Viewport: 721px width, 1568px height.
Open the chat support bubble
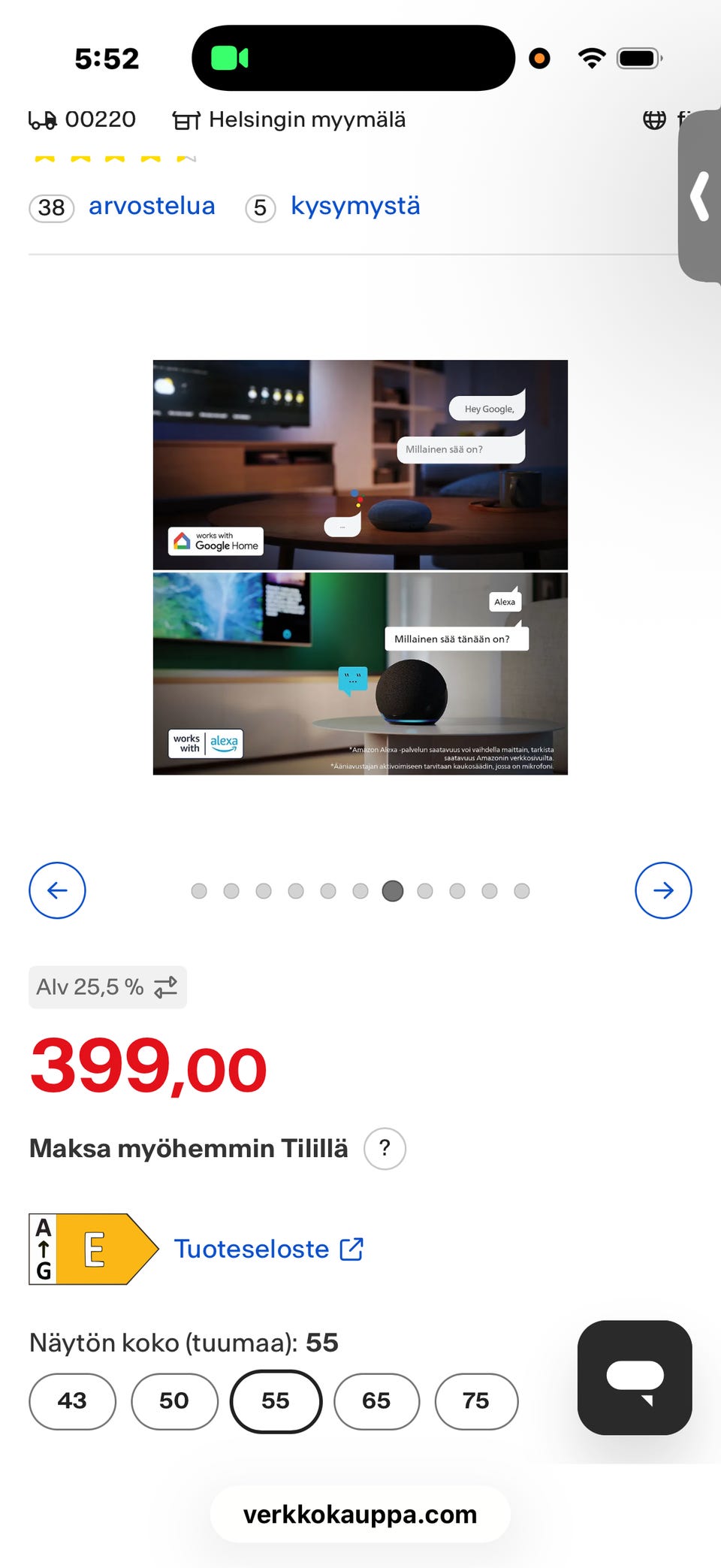pyautogui.click(x=635, y=1377)
